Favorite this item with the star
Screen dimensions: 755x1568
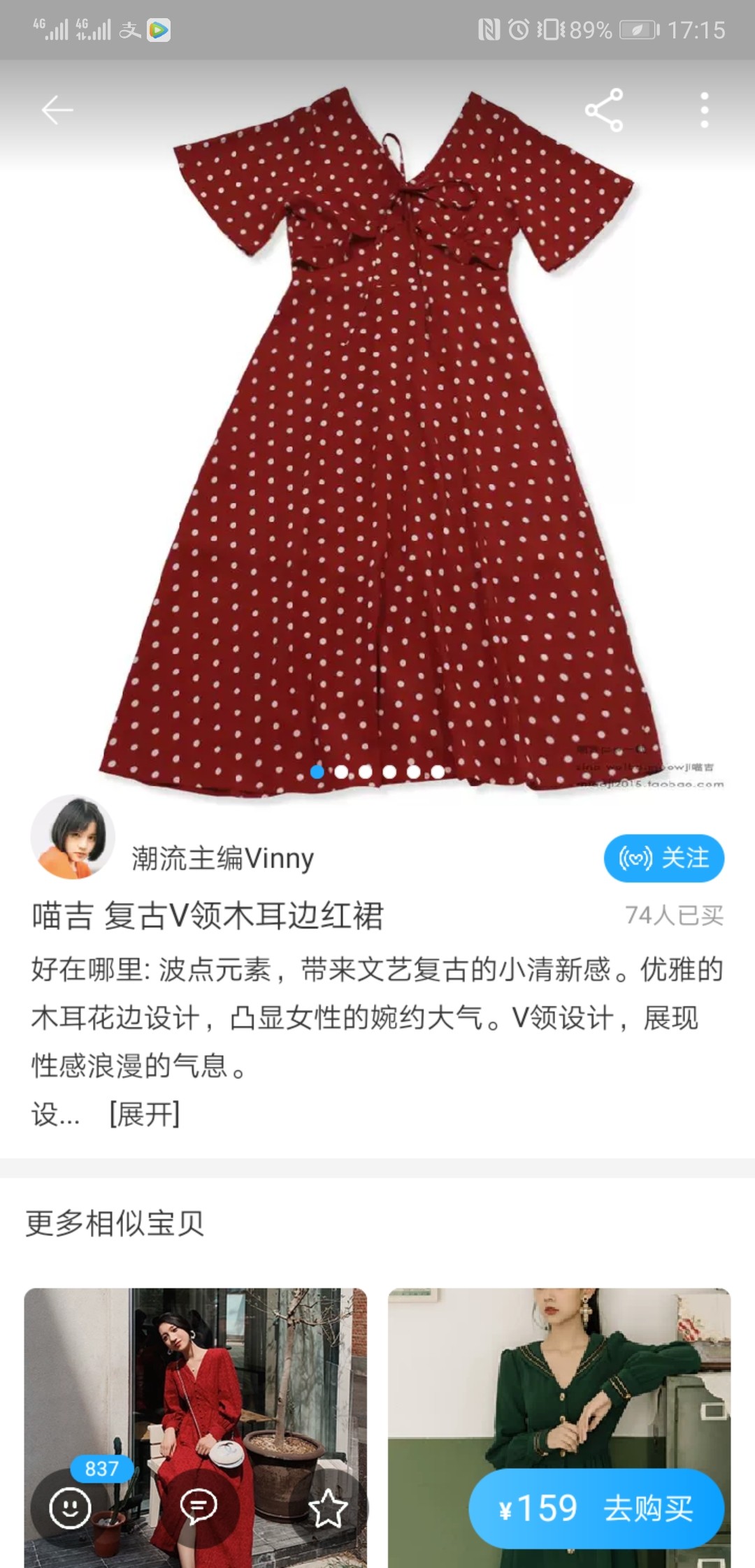point(327,1509)
